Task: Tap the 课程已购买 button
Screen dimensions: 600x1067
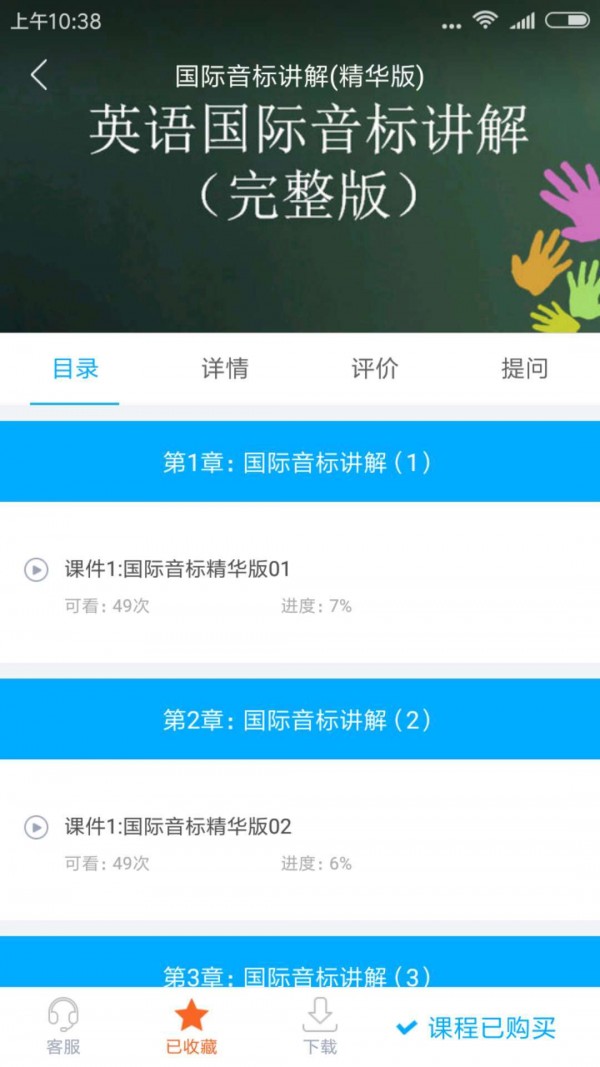Action: (475, 1027)
